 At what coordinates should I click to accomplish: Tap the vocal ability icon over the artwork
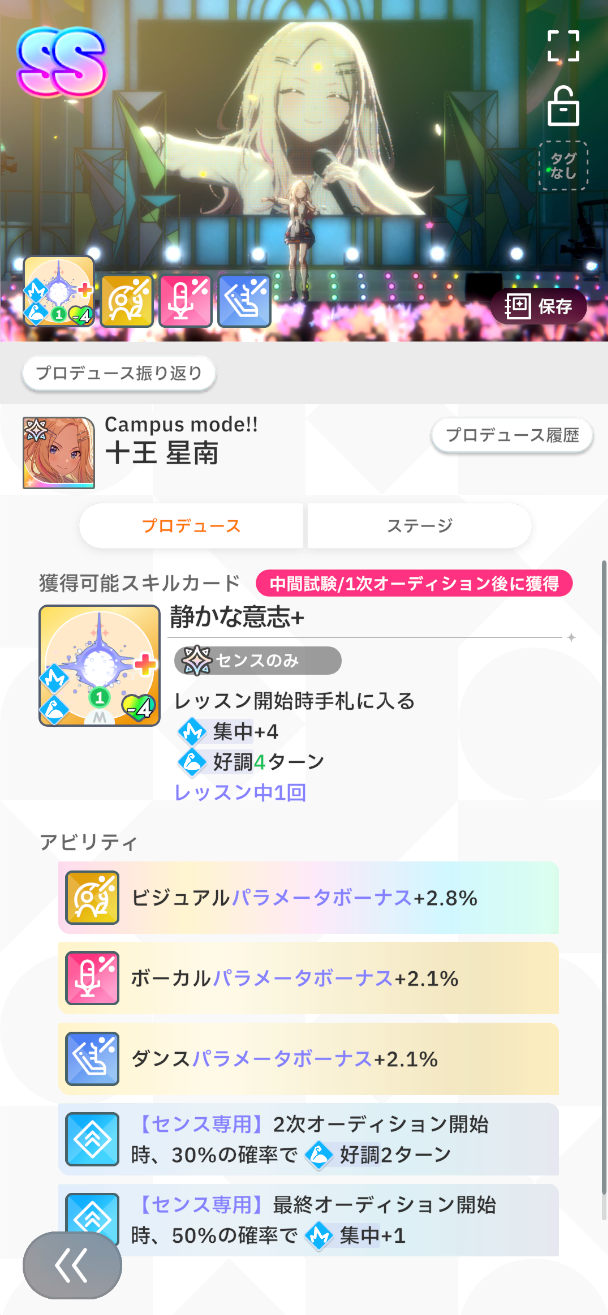pyautogui.click(x=186, y=301)
